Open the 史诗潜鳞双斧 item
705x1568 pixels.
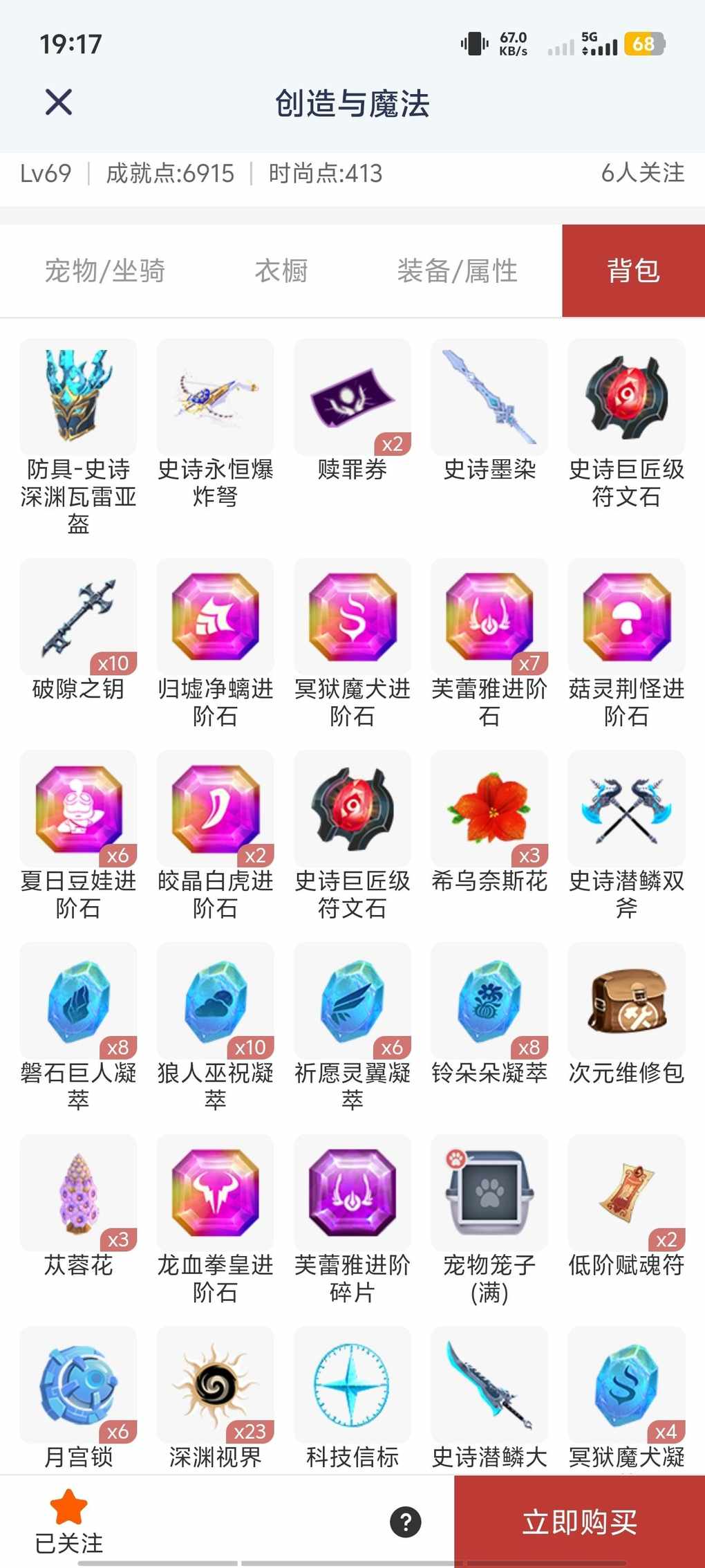coord(626,809)
